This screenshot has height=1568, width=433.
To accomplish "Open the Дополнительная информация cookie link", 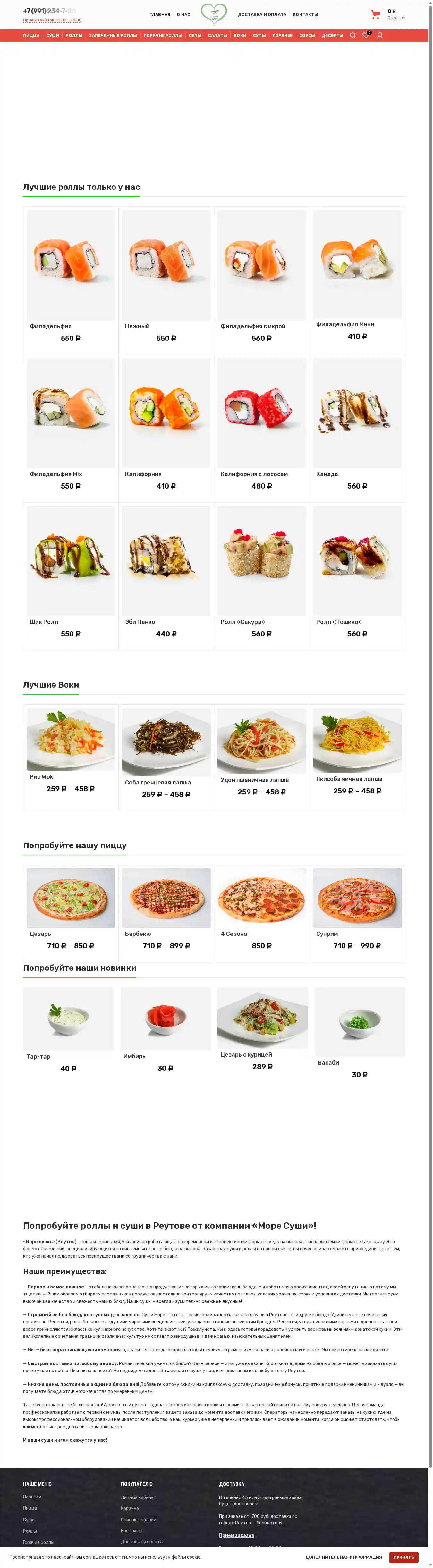I will pyautogui.click(x=344, y=1557).
